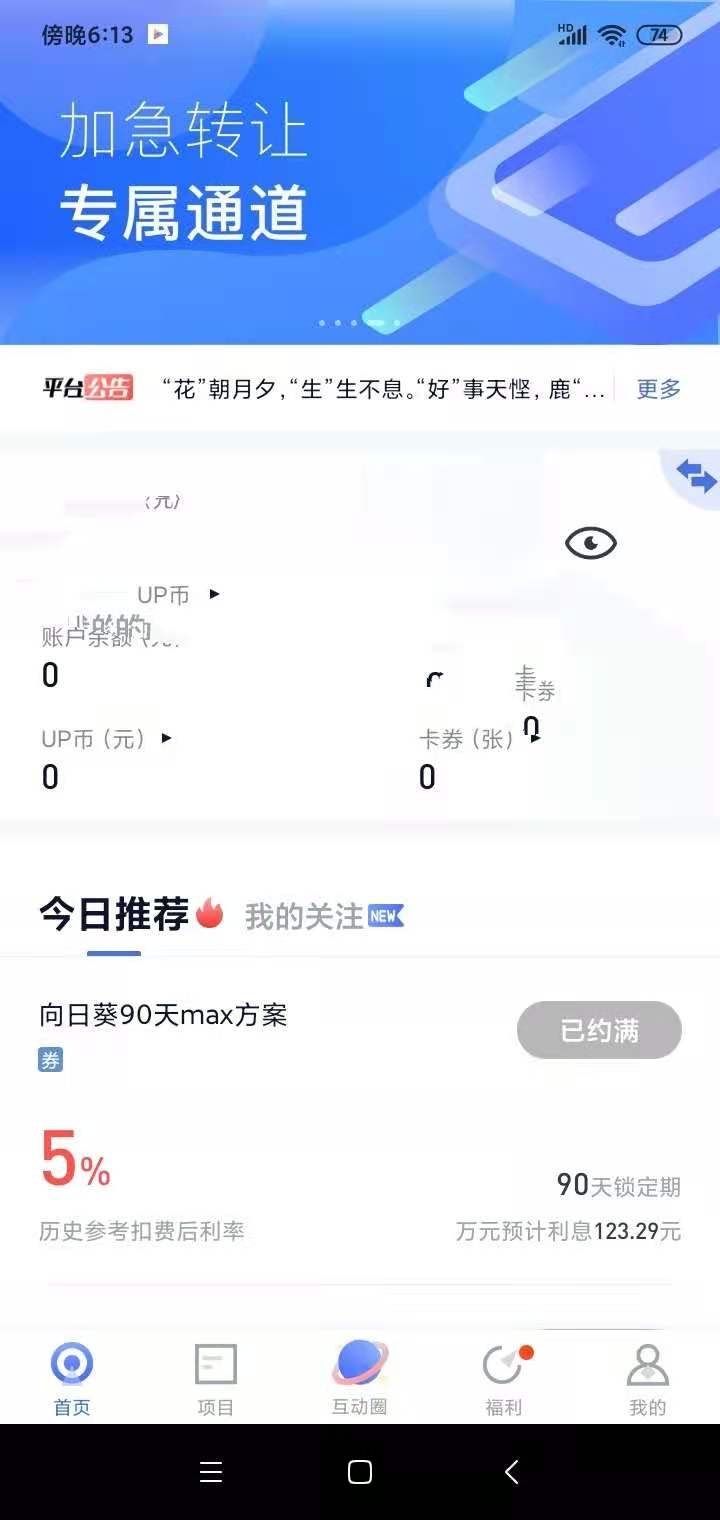Open the 我的 profile icon
This screenshot has height=1520, width=720.
648,1363
